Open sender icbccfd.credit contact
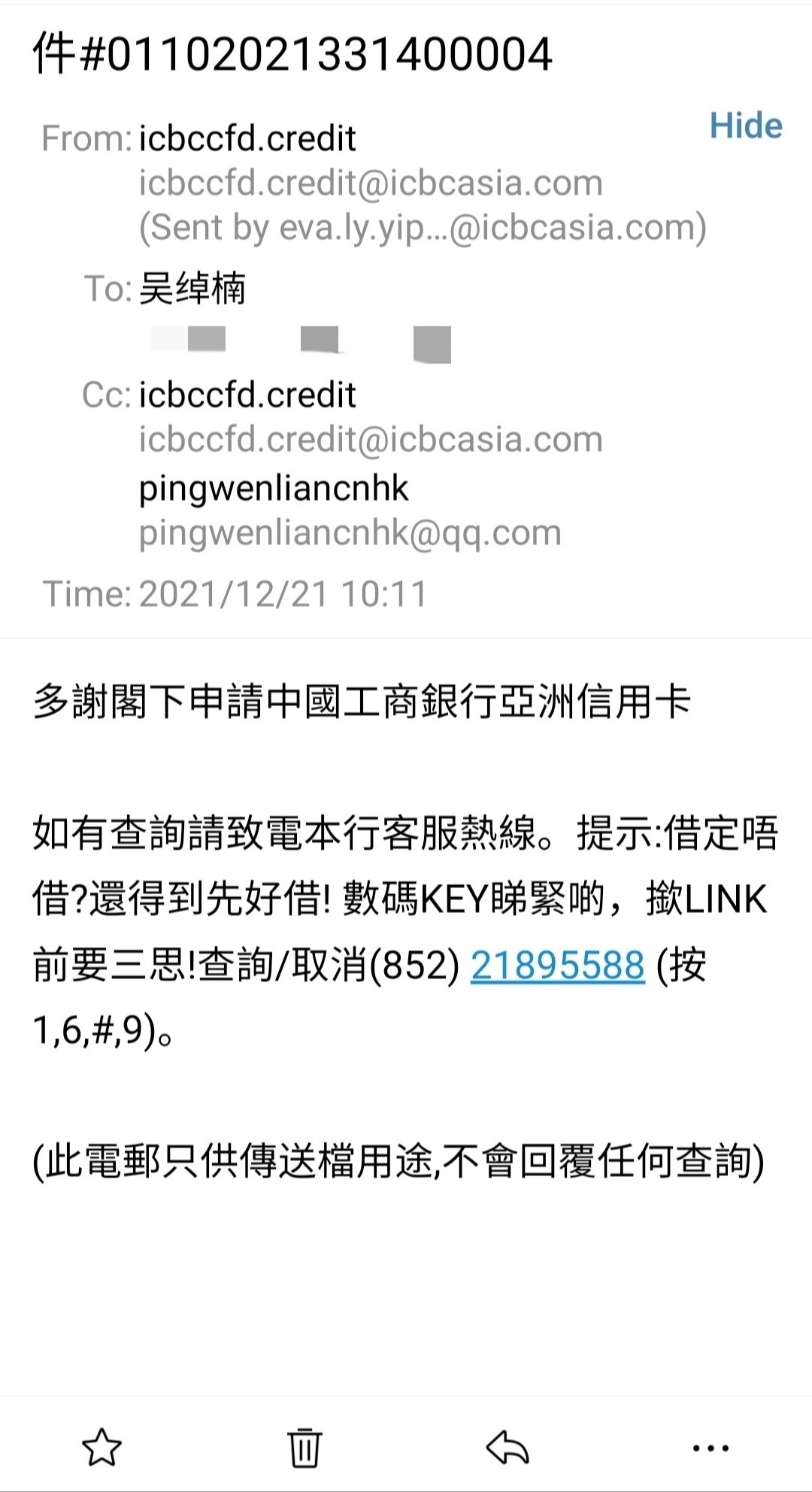This screenshot has height=1492, width=812. tap(247, 139)
